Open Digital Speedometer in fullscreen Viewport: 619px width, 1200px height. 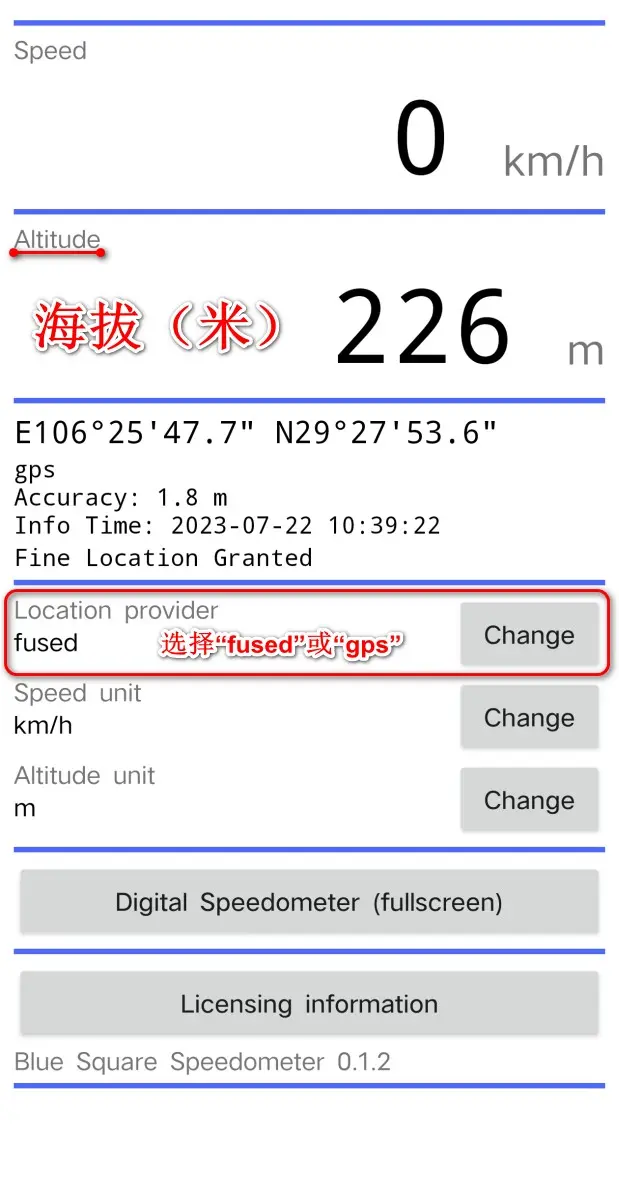coord(309,902)
